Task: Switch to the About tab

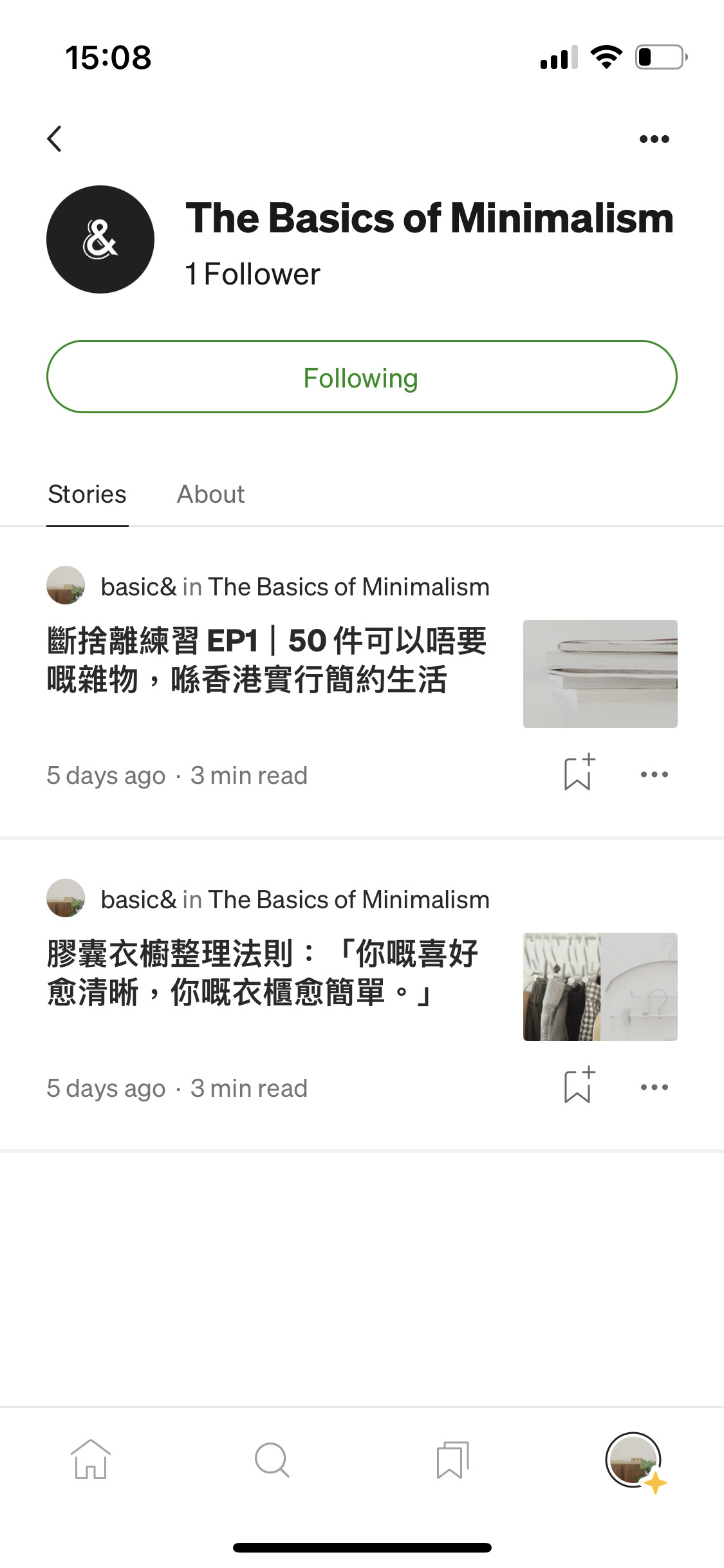Action: (210, 494)
